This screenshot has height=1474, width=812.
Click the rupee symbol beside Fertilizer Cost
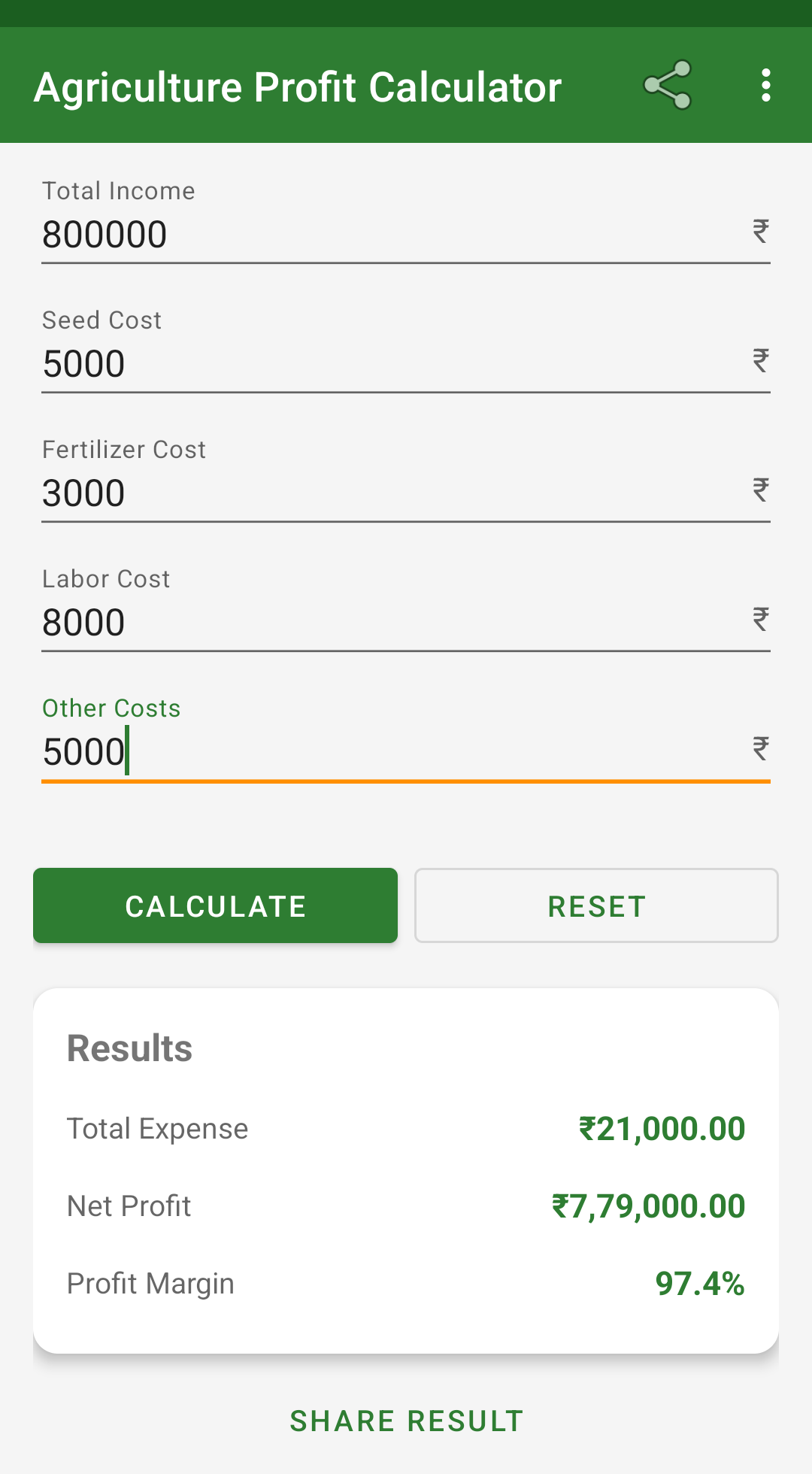coord(759,489)
